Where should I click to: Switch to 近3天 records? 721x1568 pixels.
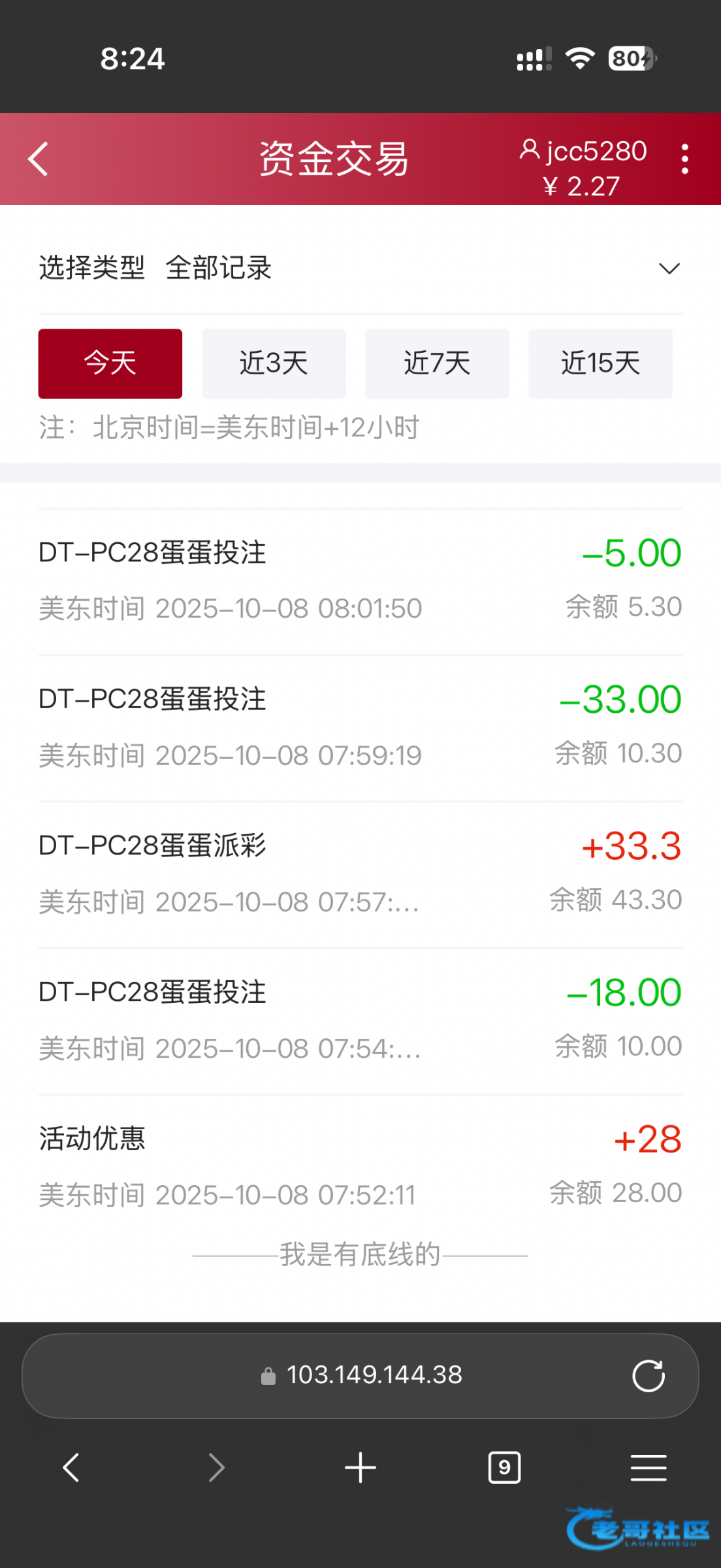coord(274,363)
